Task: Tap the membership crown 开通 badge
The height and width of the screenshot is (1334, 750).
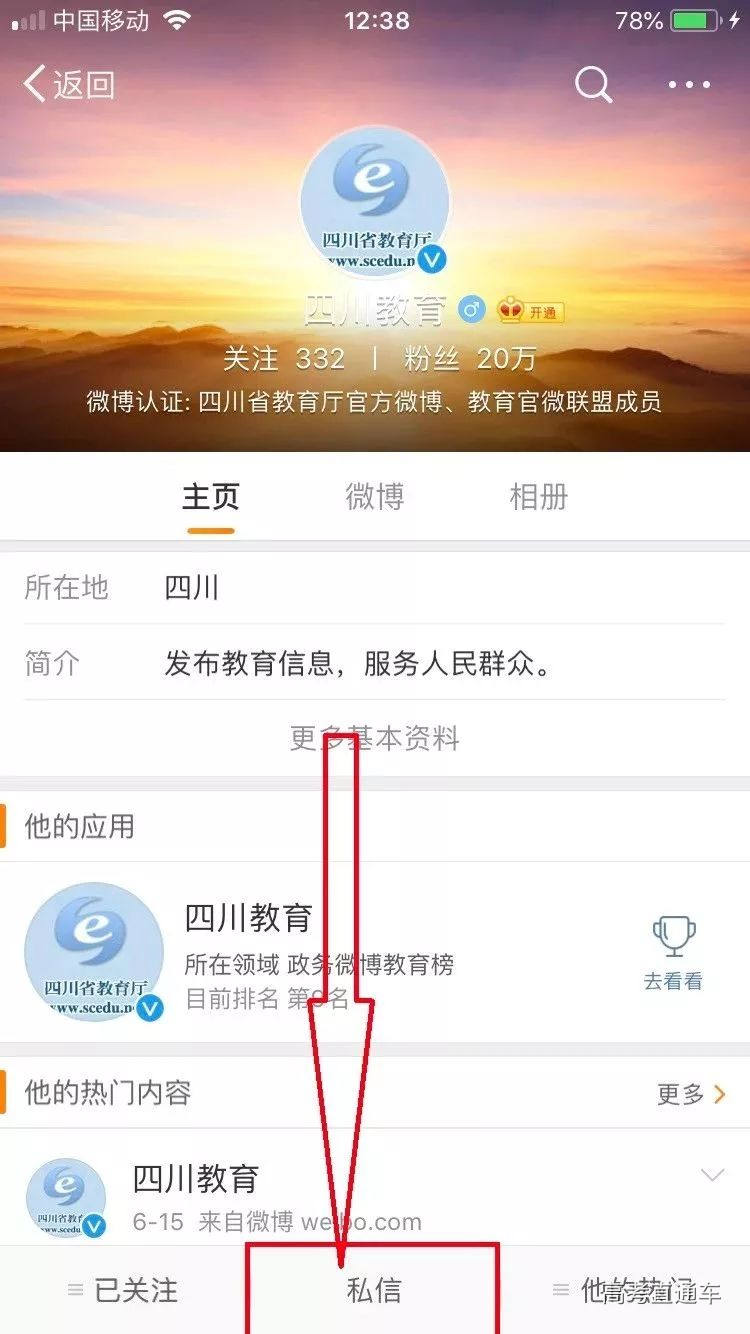Action: pos(531,311)
